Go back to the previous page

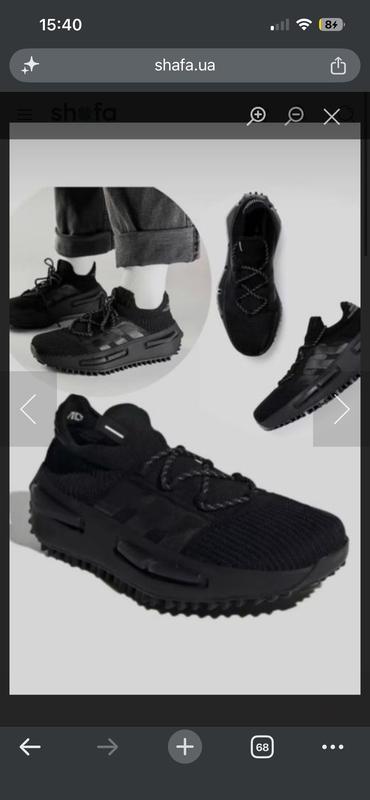click(30, 747)
